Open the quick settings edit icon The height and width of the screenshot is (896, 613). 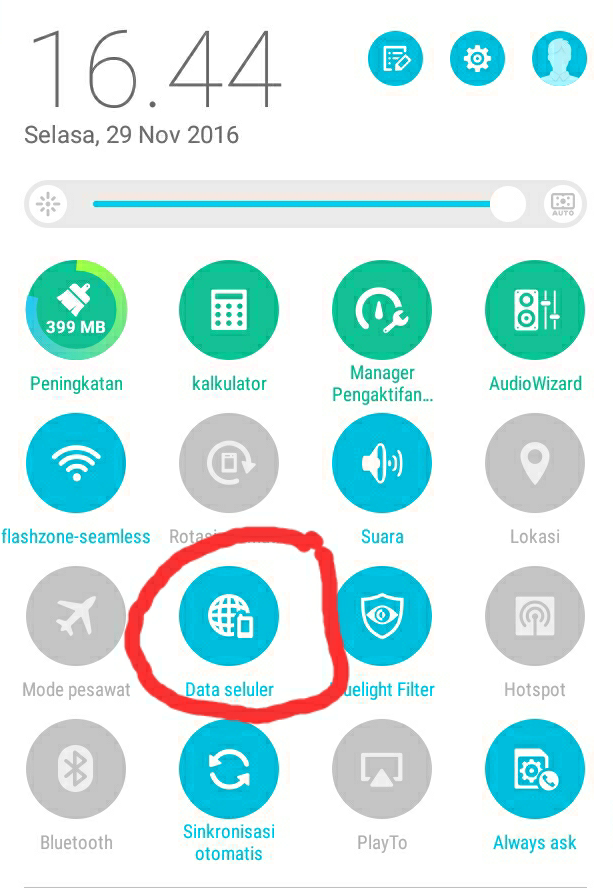395,59
